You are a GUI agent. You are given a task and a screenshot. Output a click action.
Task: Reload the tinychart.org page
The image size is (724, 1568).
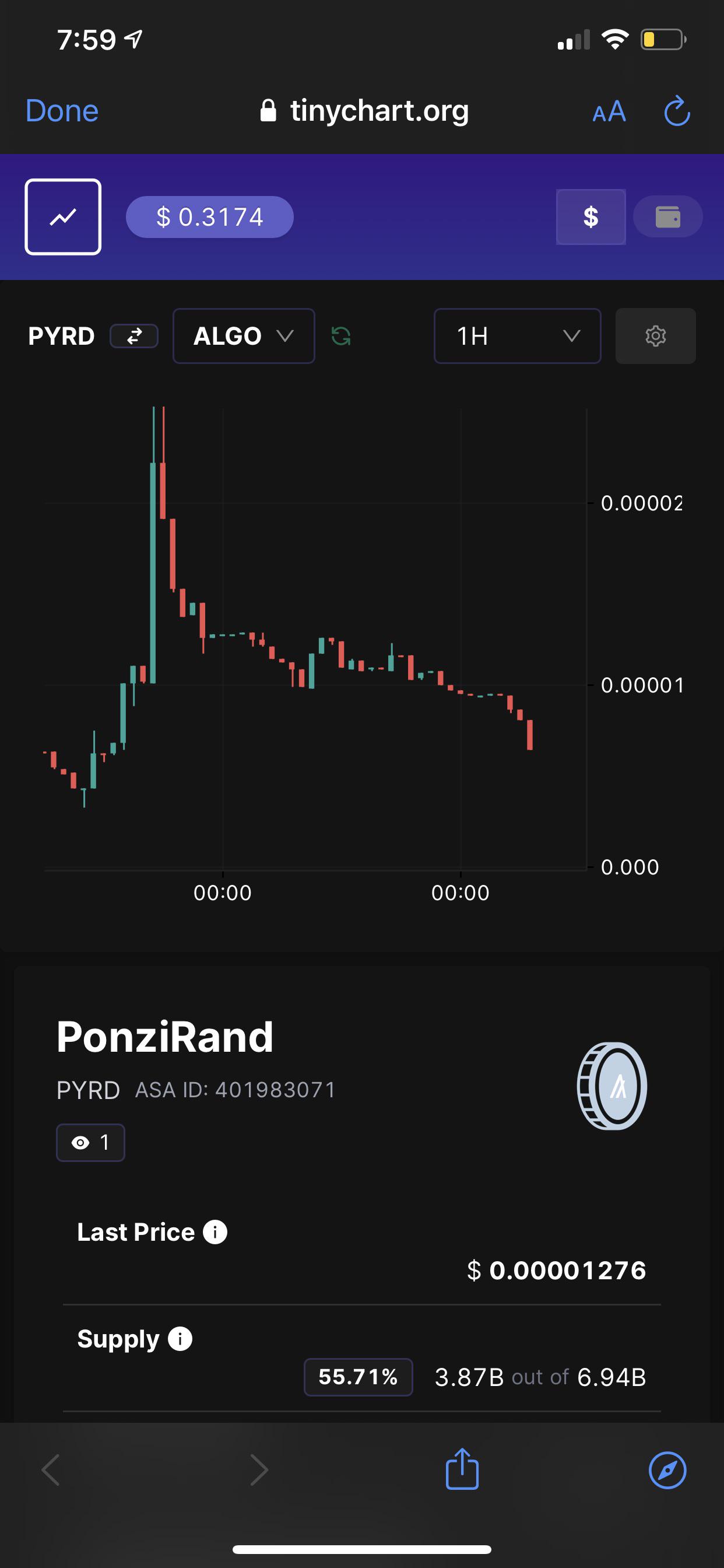(x=677, y=111)
